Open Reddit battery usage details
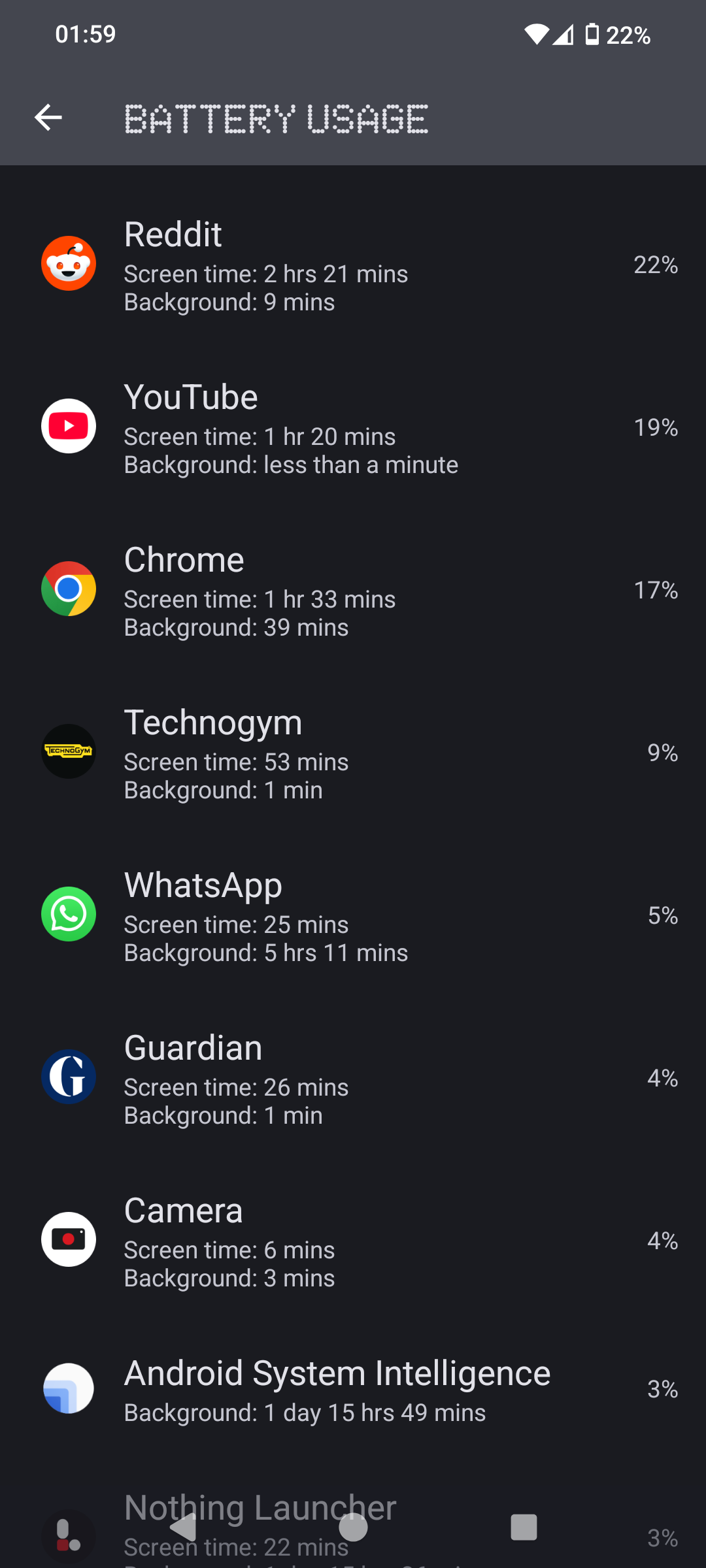The image size is (706, 1568). [x=353, y=265]
